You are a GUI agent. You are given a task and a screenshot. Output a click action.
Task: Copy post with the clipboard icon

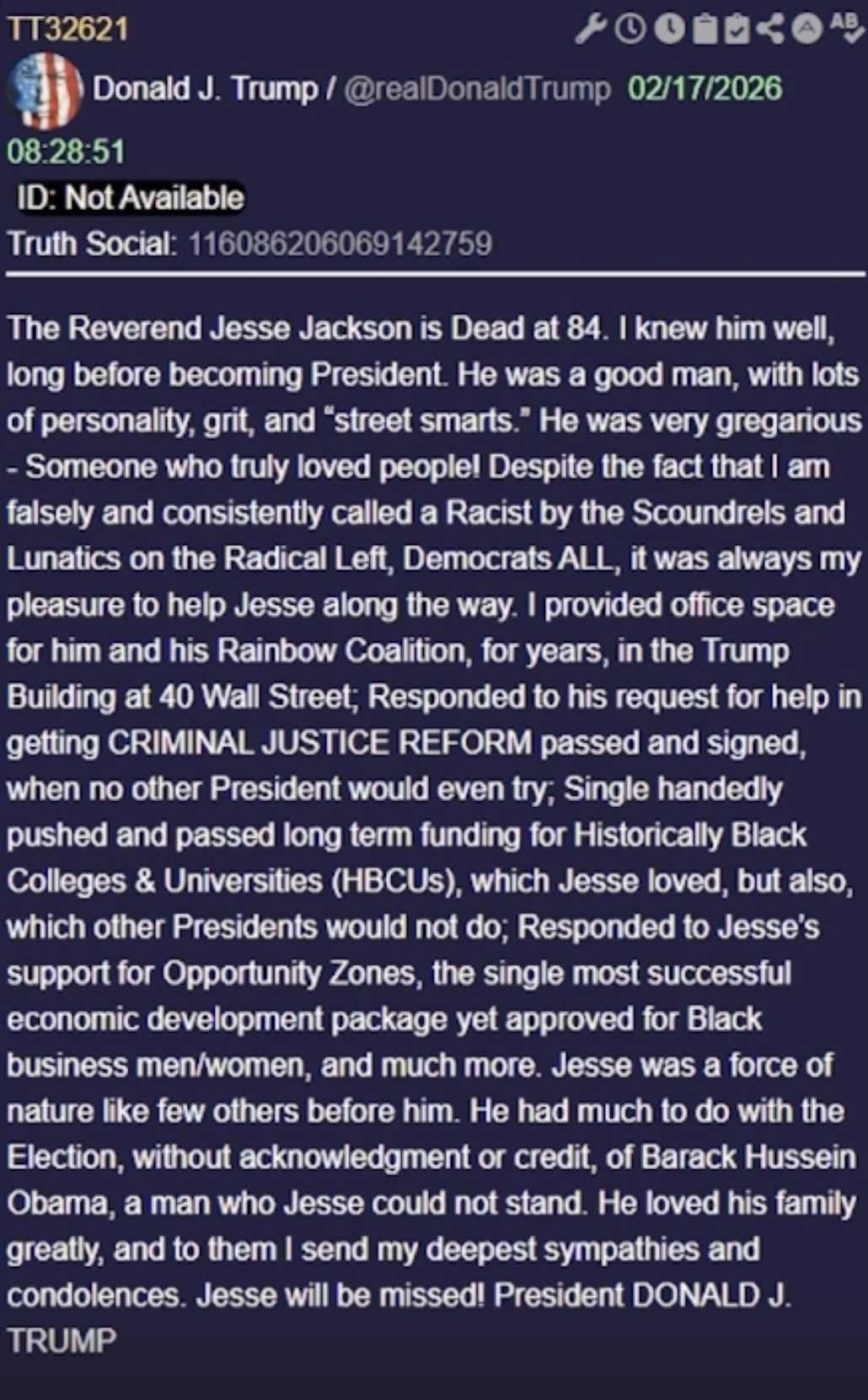coord(705,29)
